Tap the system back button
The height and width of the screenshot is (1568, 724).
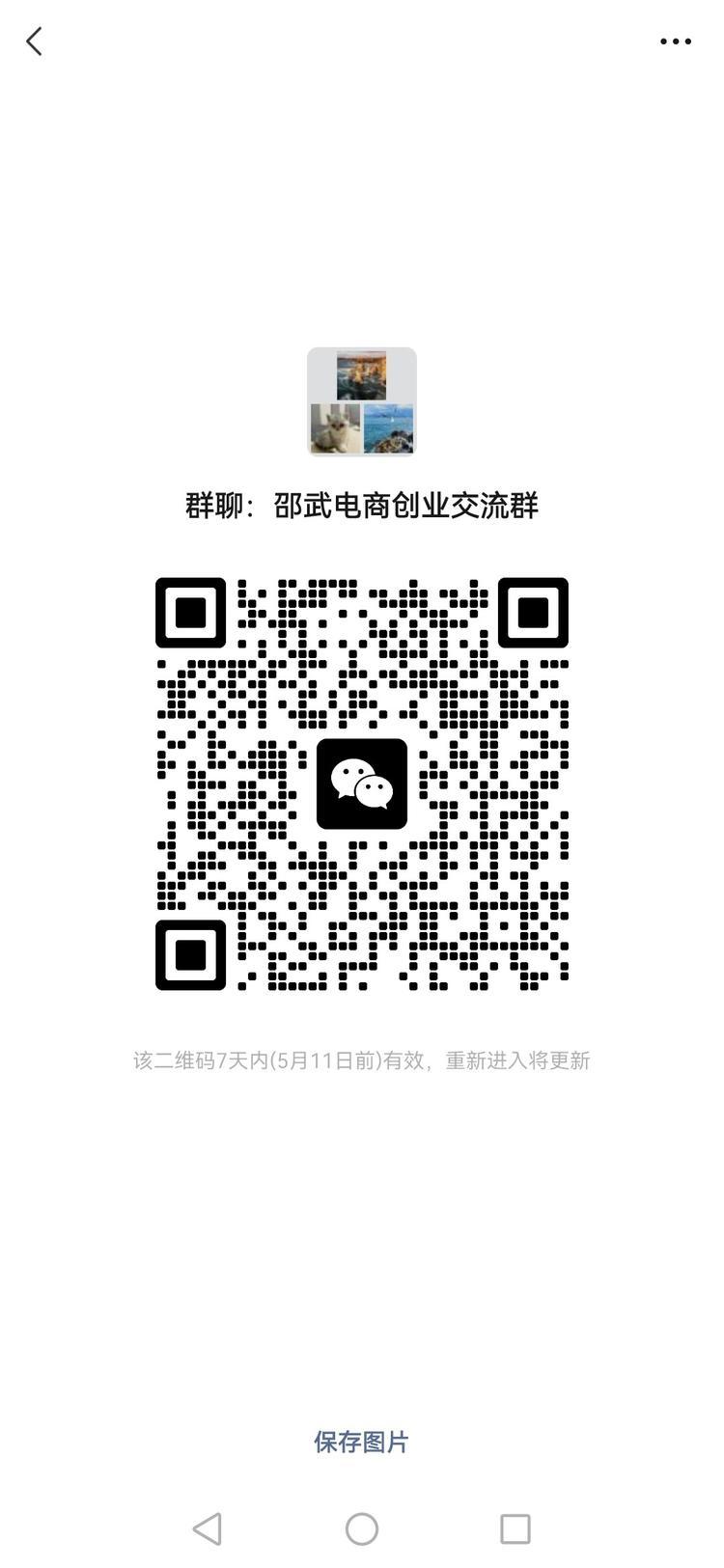[208, 1528]
